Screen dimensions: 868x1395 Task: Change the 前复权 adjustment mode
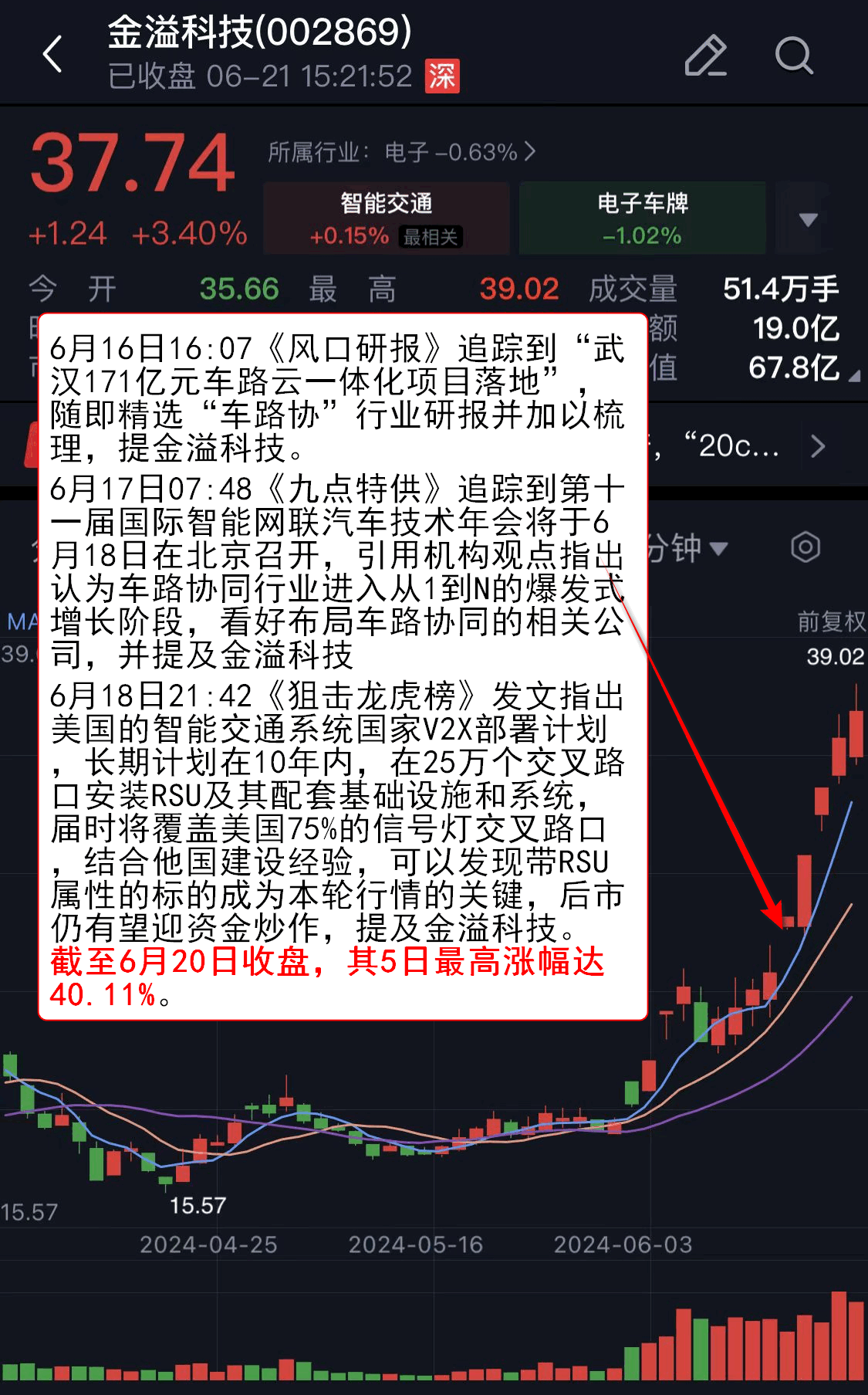point(830,621)
